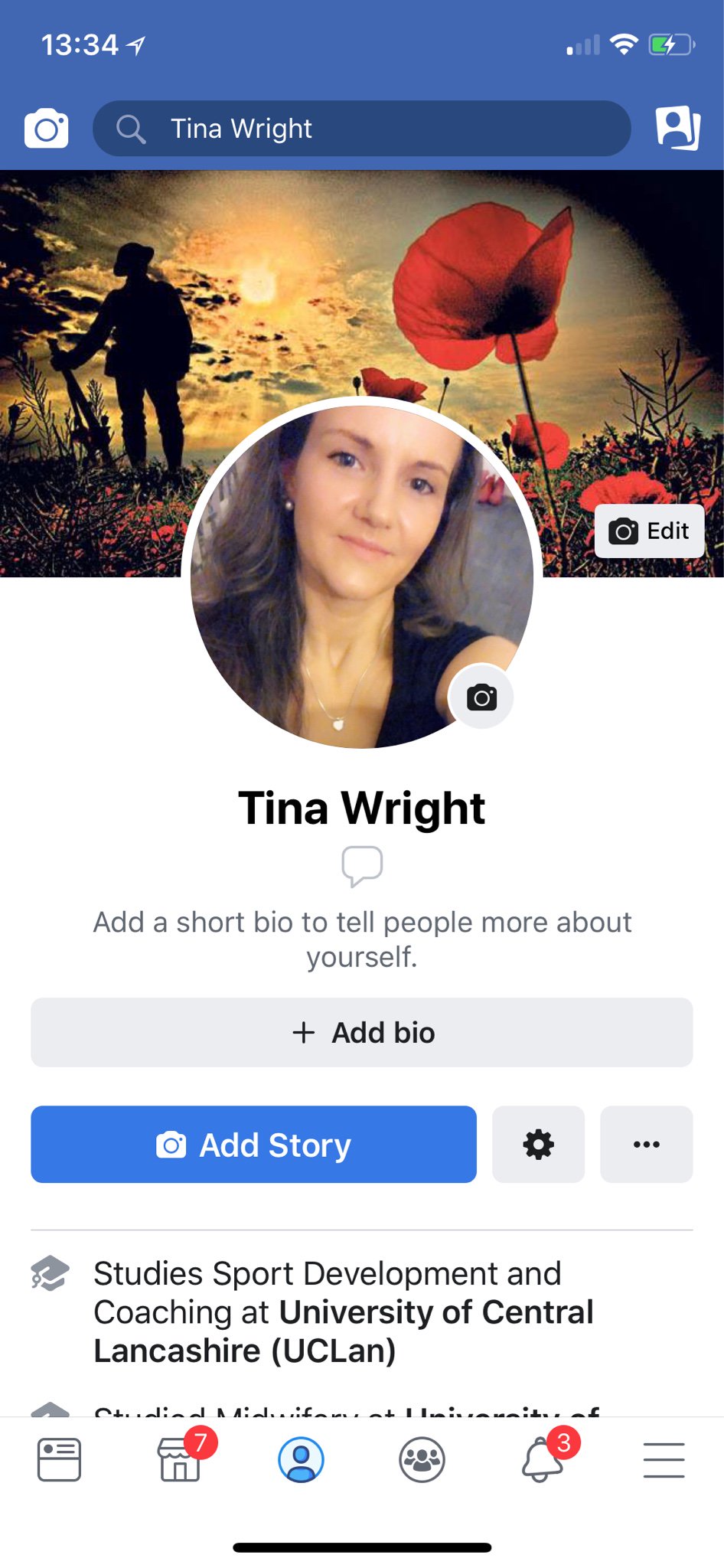
Task: Switch to the News Feed tab
Action: pos(59,1459)
